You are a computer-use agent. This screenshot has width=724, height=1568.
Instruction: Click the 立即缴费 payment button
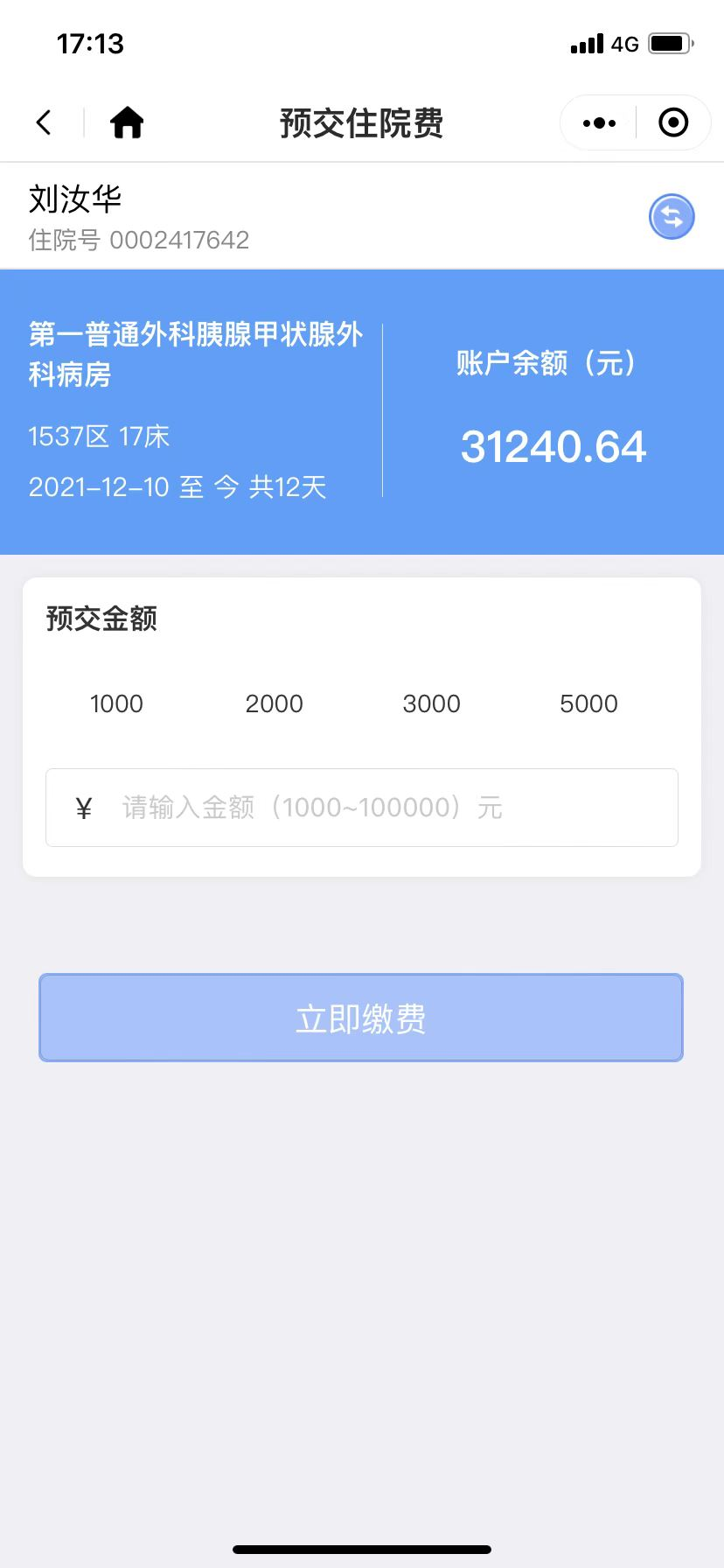coord(360,1018)
